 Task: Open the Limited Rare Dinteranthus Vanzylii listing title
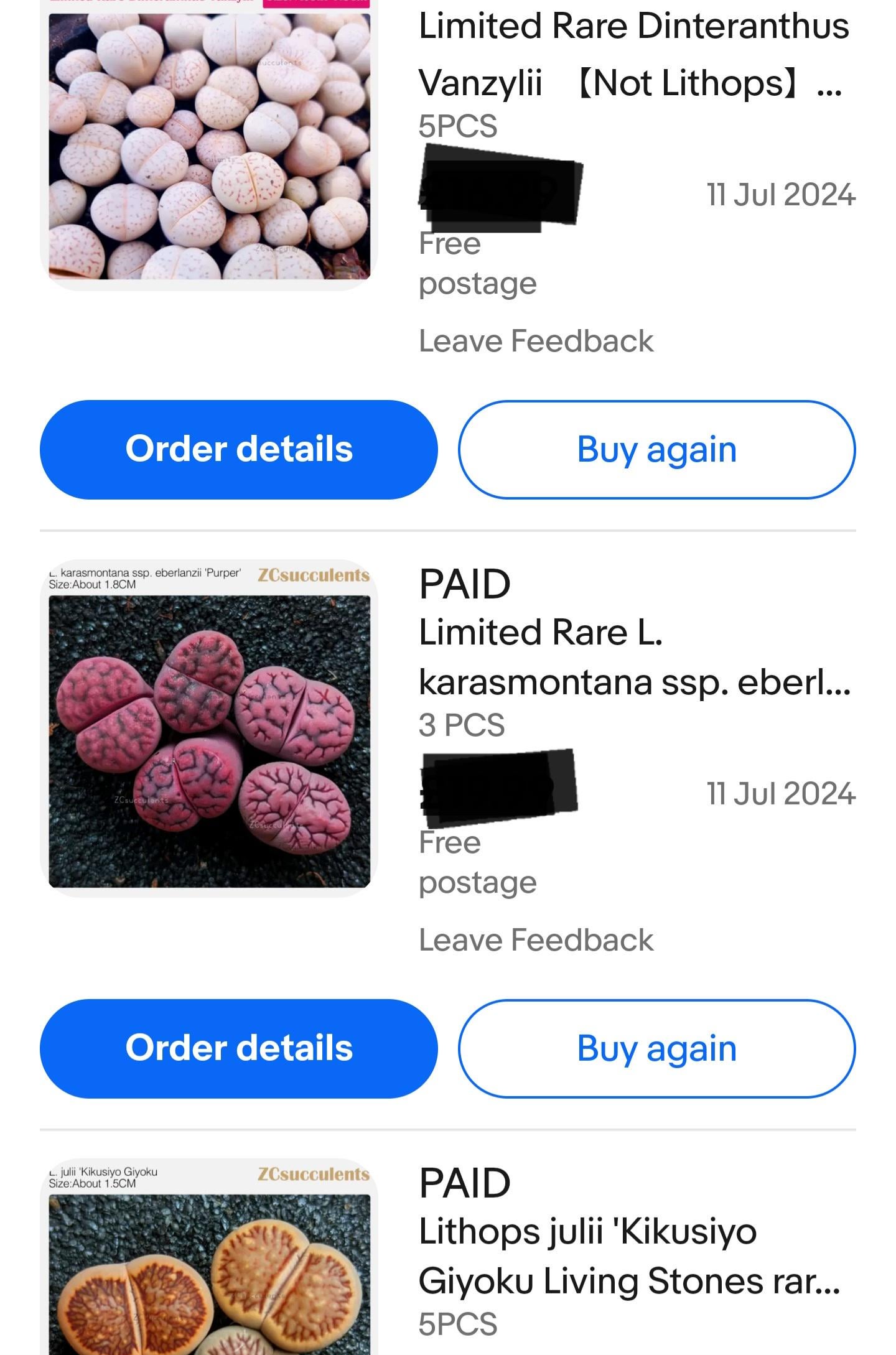point(633,55)
